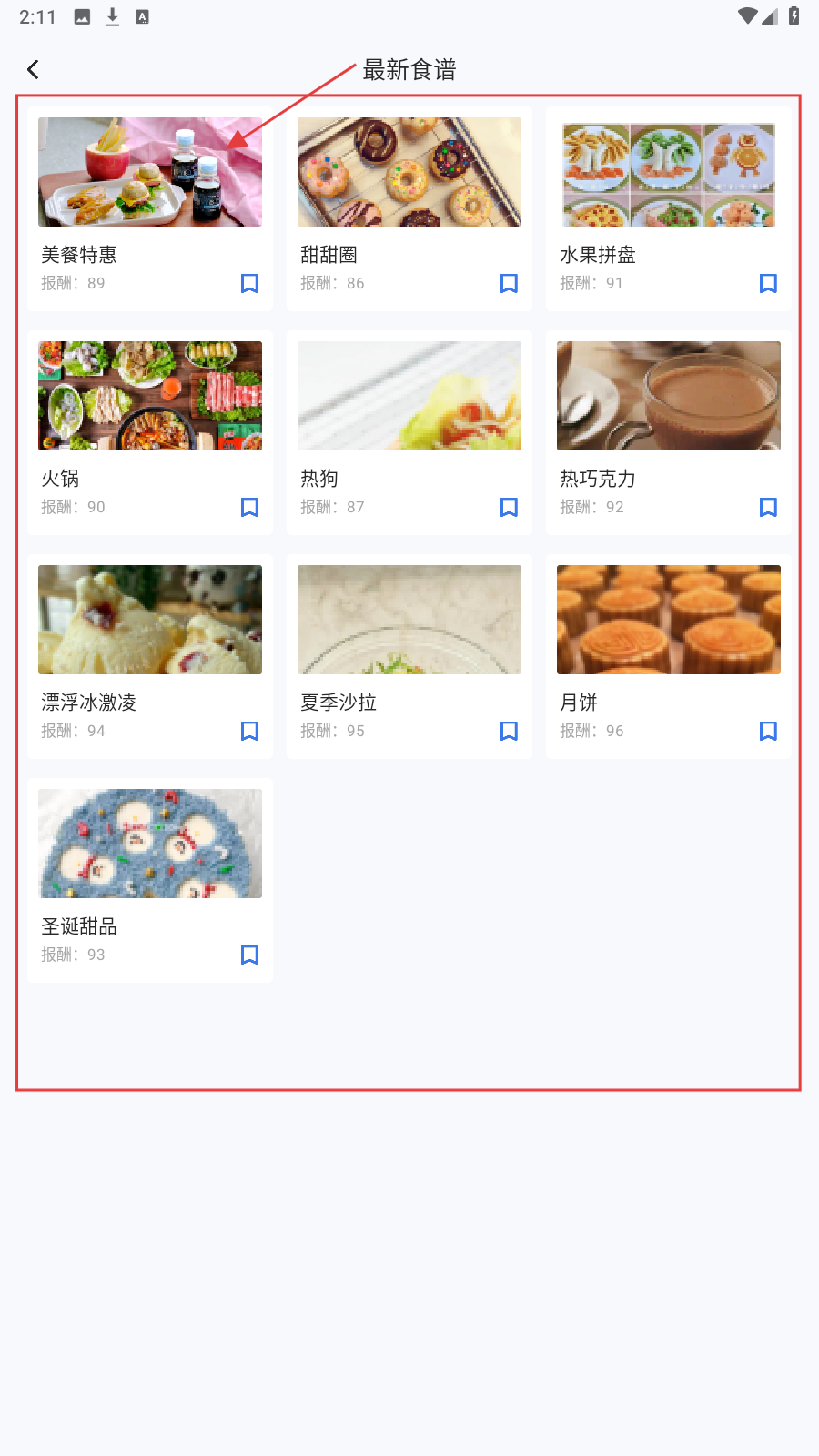Screen dimensions: 819x1456
Task: Open the 夏季沙拉 recipe card
Action: click(409, 621)
